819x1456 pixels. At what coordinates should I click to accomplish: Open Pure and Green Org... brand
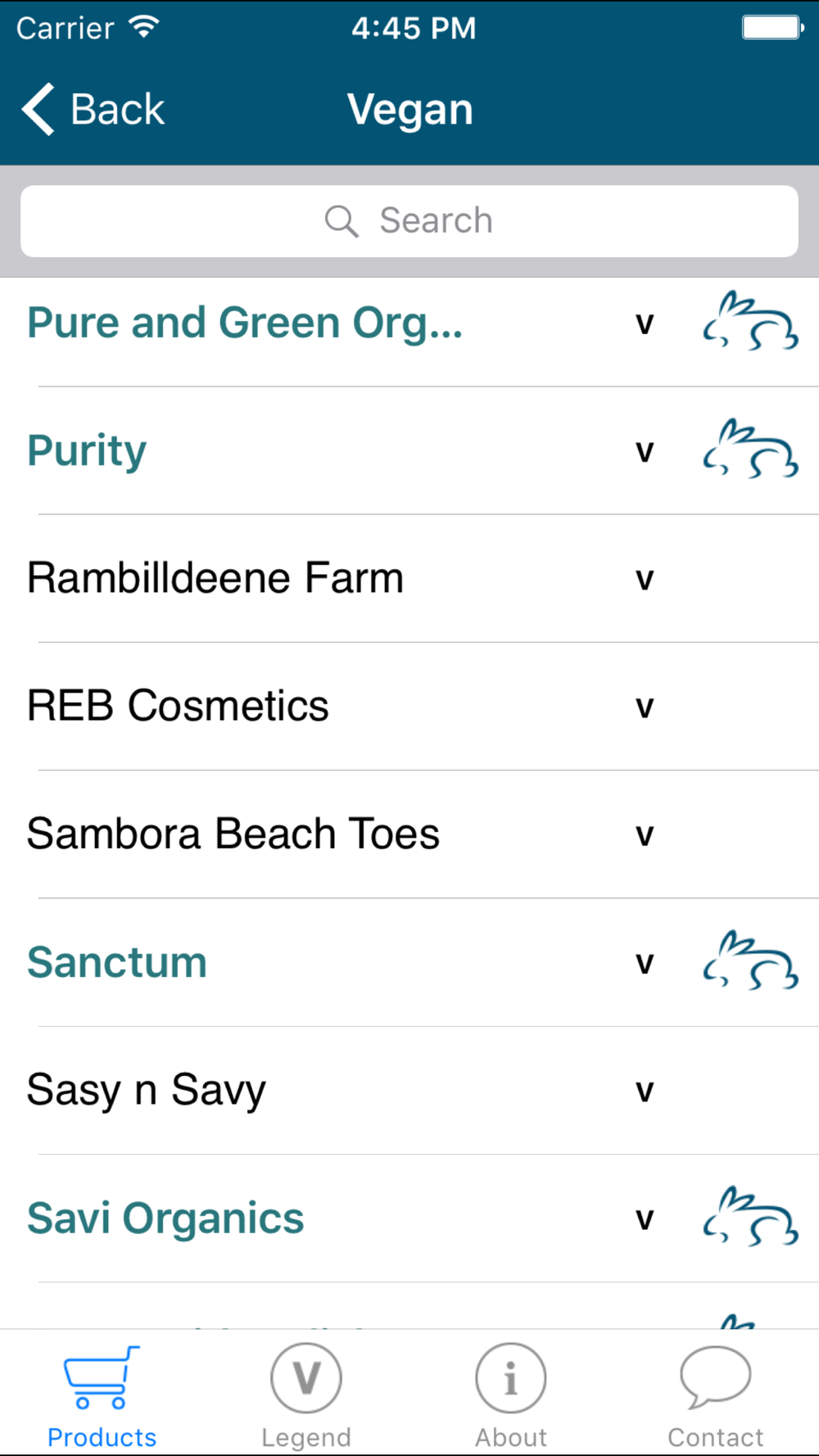(x=409, y=323)
